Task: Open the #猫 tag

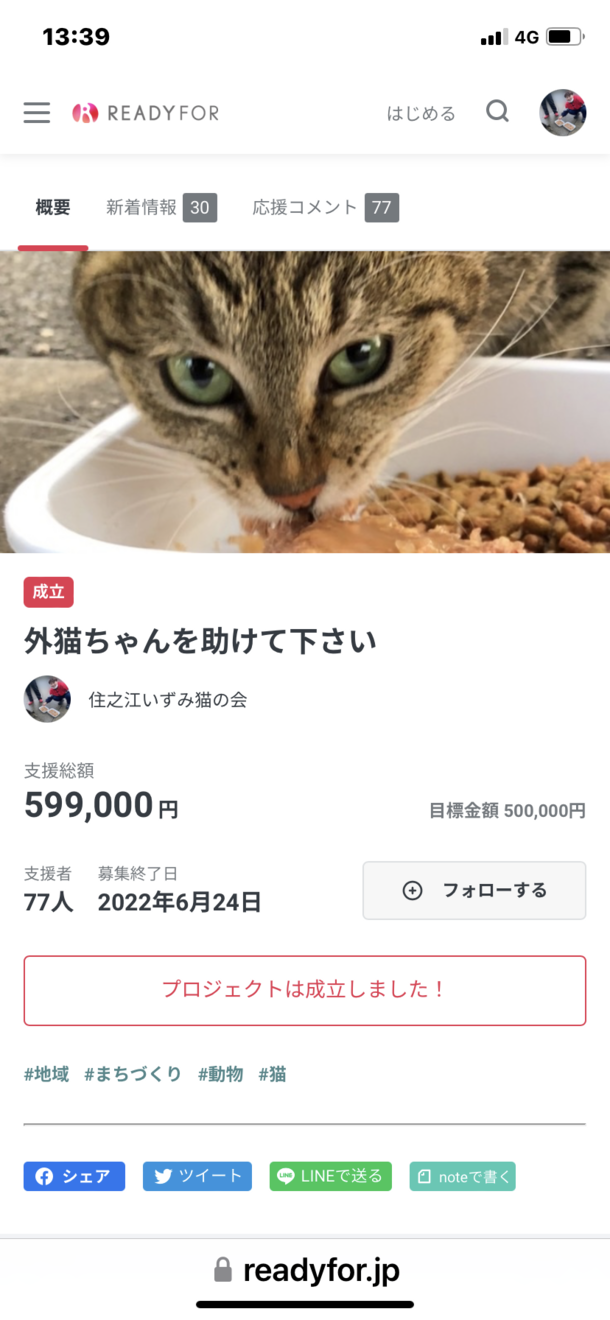Action: coord(272,1074)
